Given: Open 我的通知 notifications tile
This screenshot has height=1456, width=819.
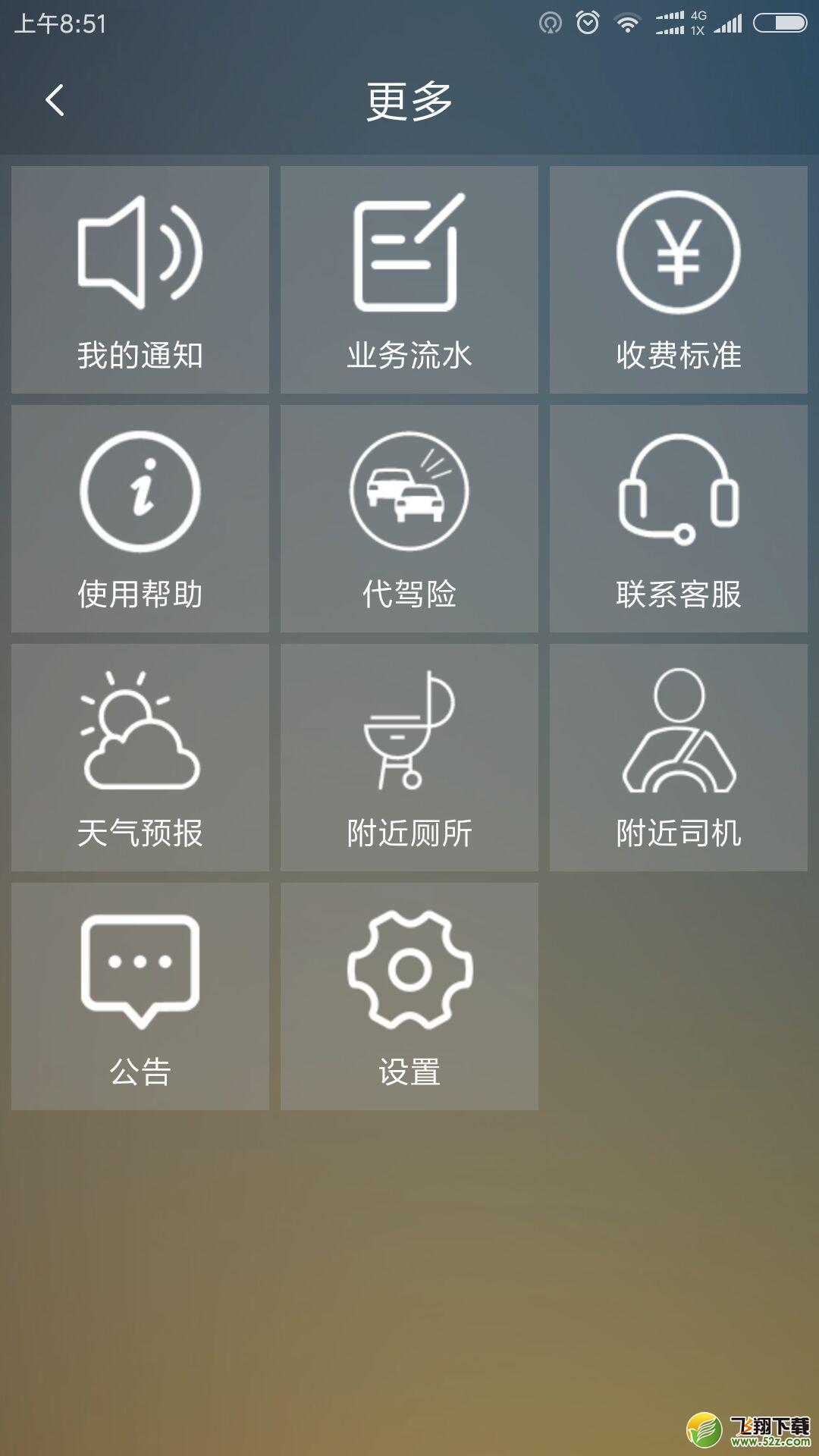Looking at the screenshot, I should point(140,280).
